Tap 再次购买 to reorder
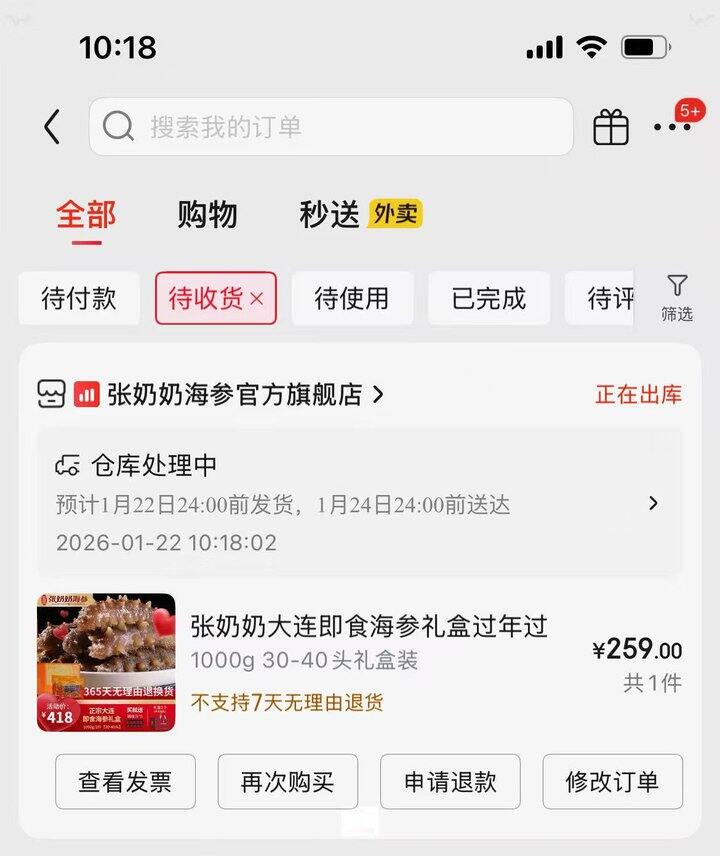 pyautogui.click(x=287, y=782)
